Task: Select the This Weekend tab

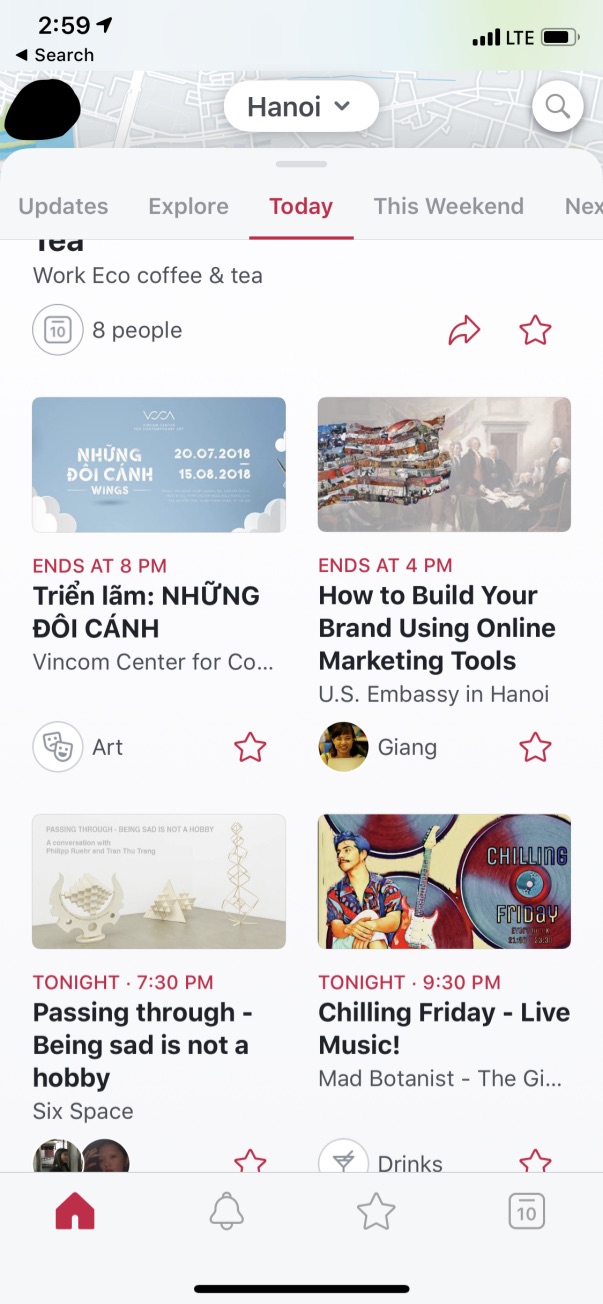Action: coord(448,207)
